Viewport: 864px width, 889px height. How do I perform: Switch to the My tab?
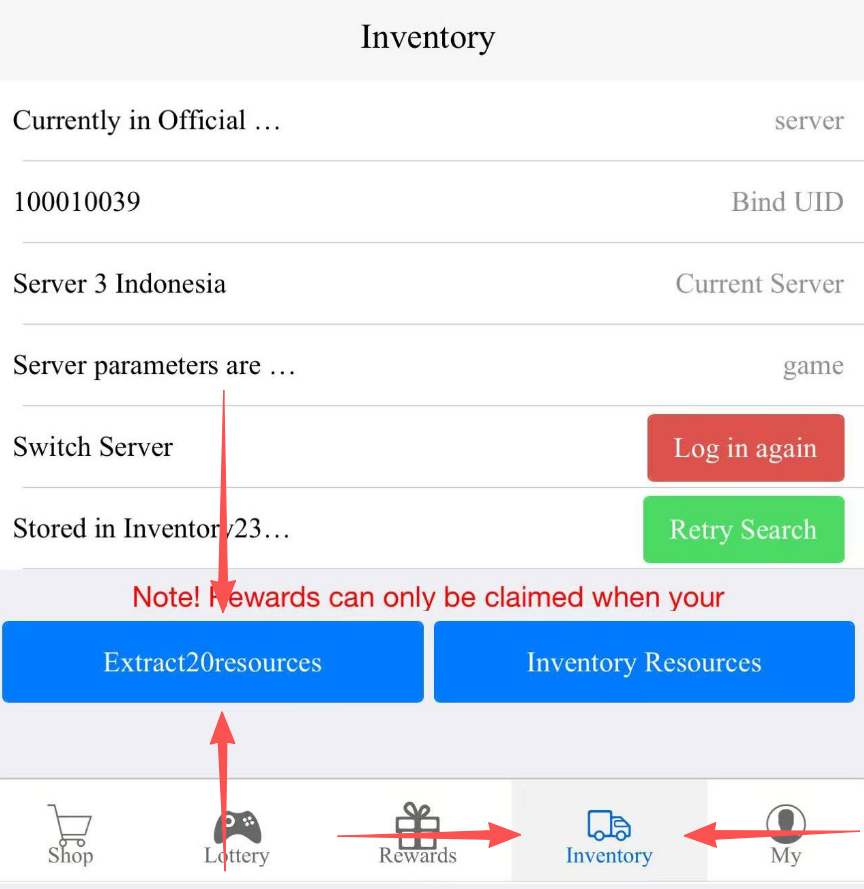click(x=785, y=834)
